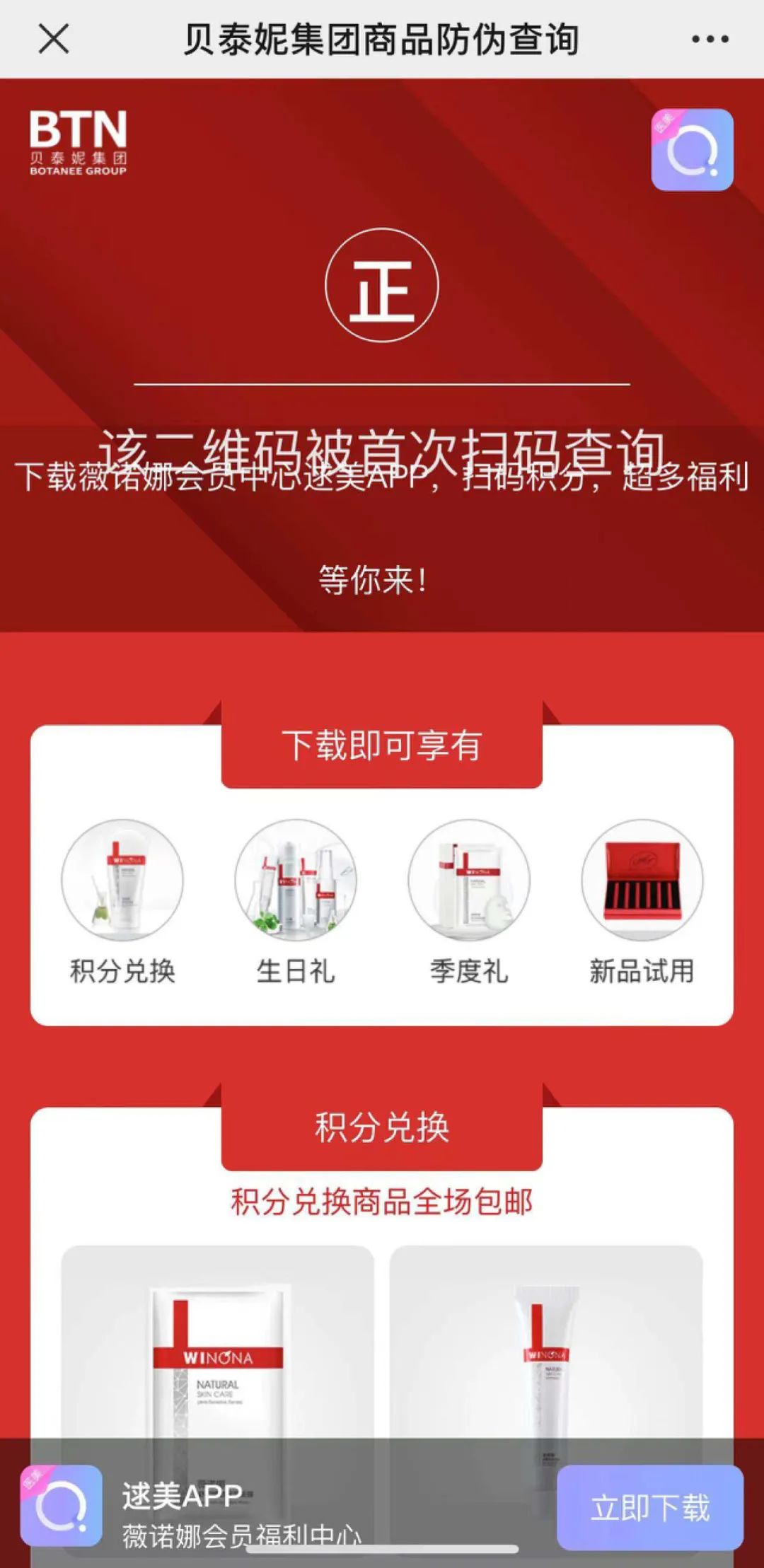The height and width of the screenshot is (1568, 764).
Task: Tap the circular 正 authenticity seal
Action: (x=381, y=287)
